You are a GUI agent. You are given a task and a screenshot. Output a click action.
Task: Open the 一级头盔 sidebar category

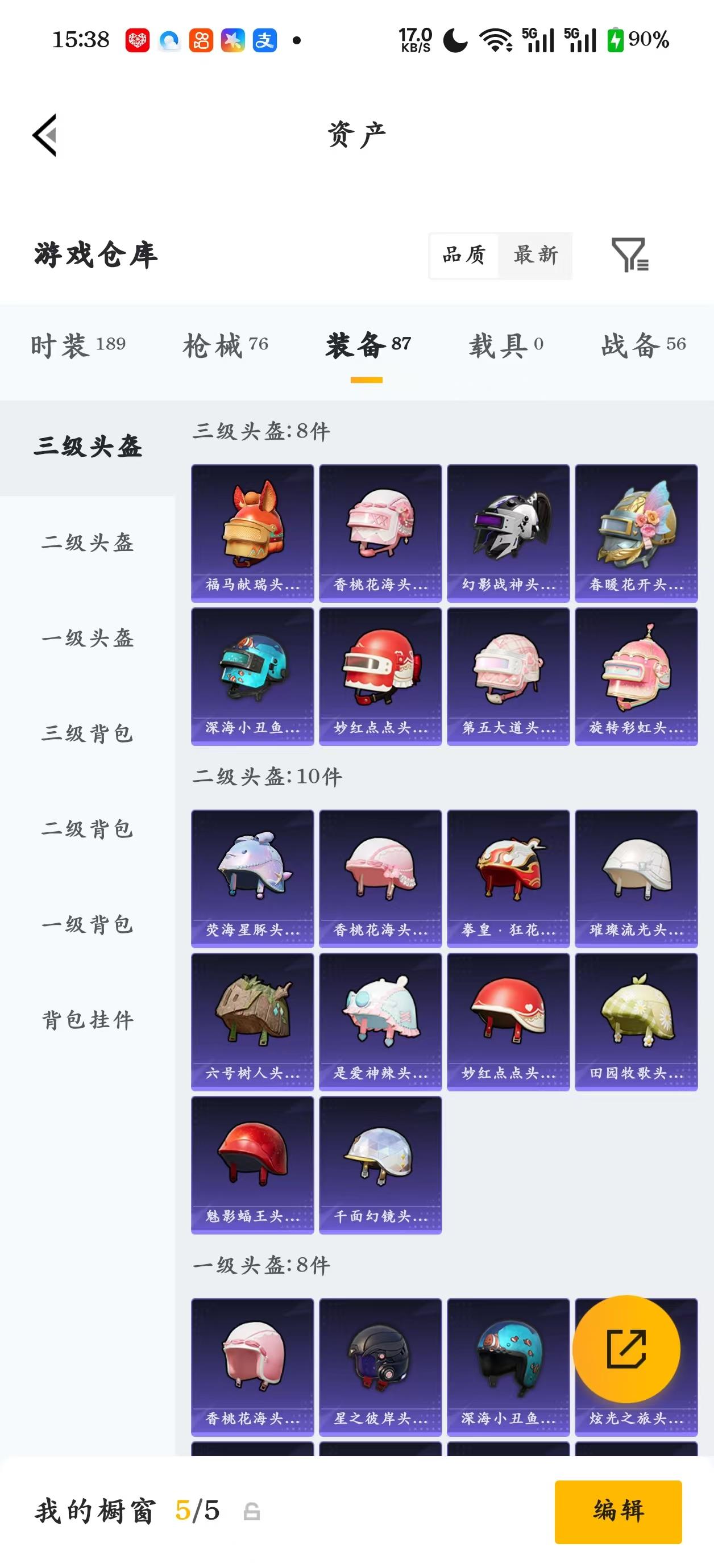pos(87,640)
